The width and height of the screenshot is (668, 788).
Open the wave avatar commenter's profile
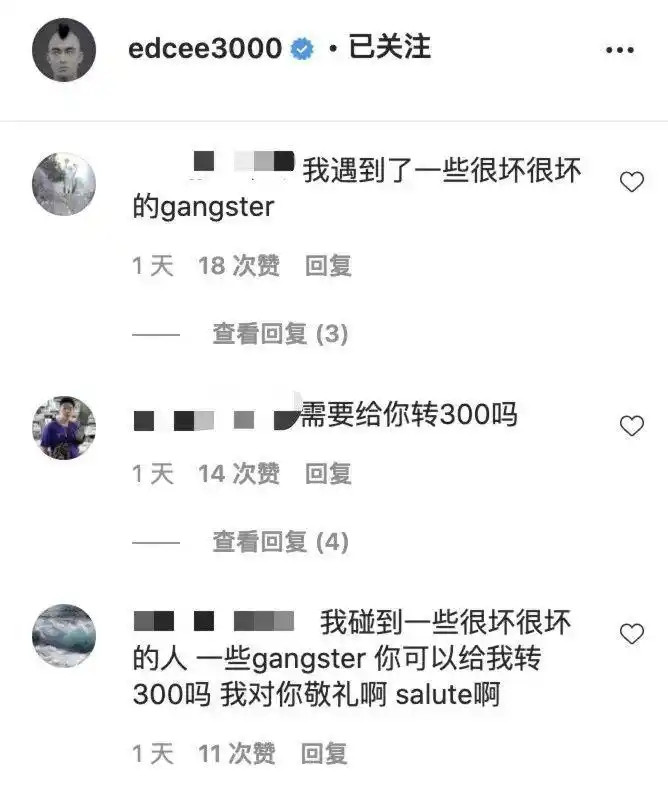point(64,635)
